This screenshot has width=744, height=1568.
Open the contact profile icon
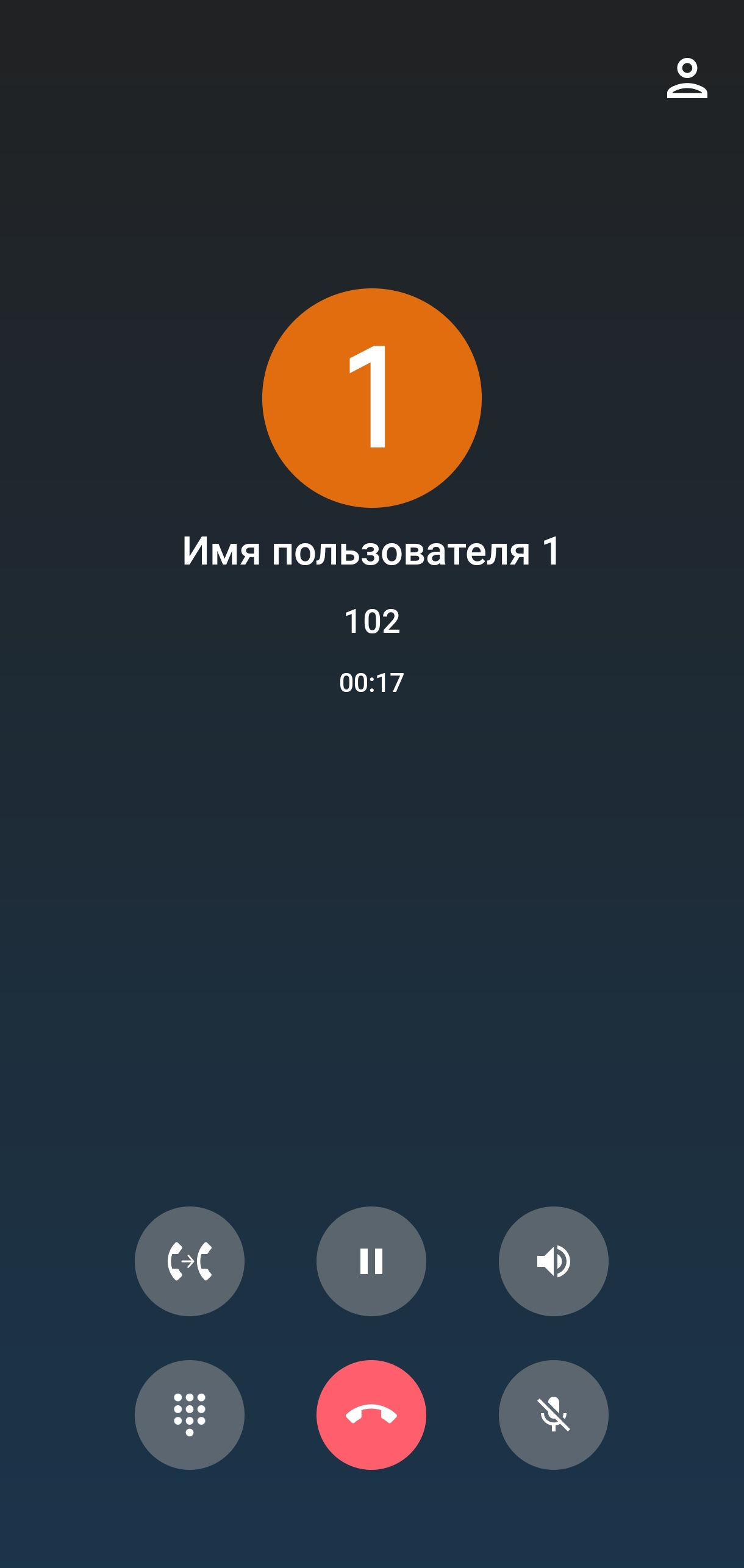(687, 78)
